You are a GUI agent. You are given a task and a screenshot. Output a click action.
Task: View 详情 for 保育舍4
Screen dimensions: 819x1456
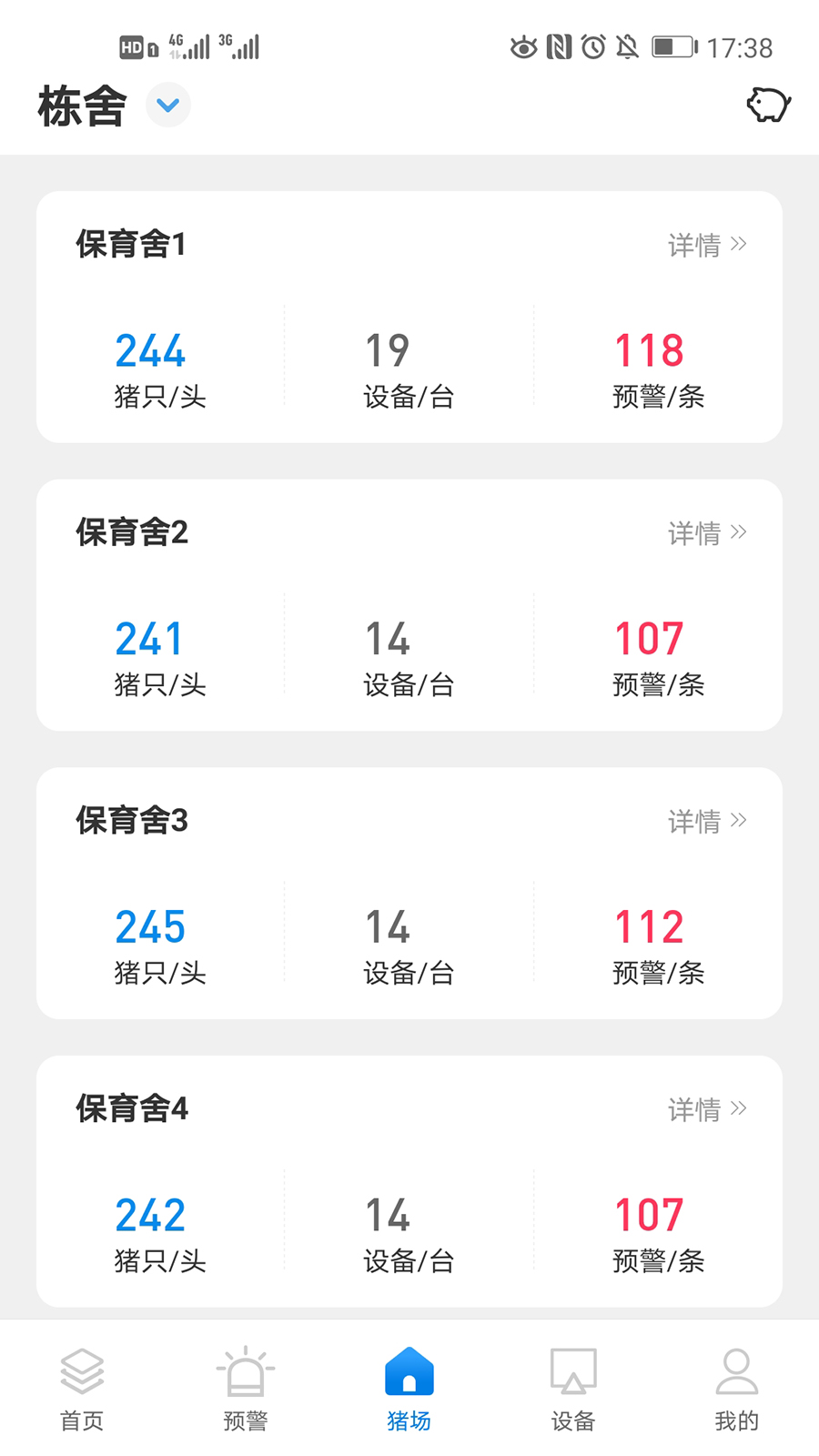click(x=707, y=1109)
